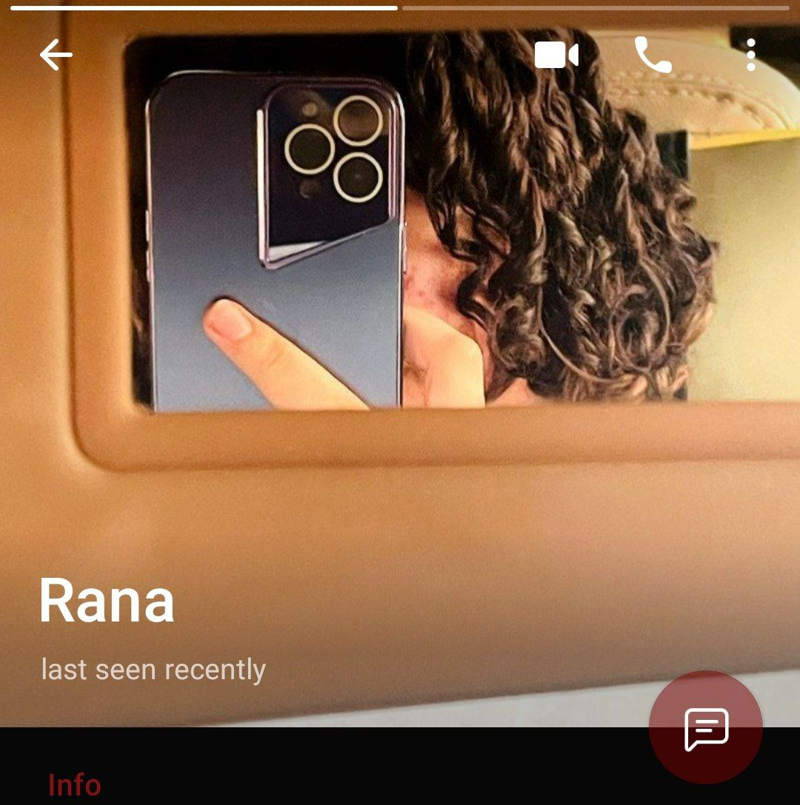Screen dimensions: 800x805
Task: Start a video call with Rana
Action: pos(556,55)
